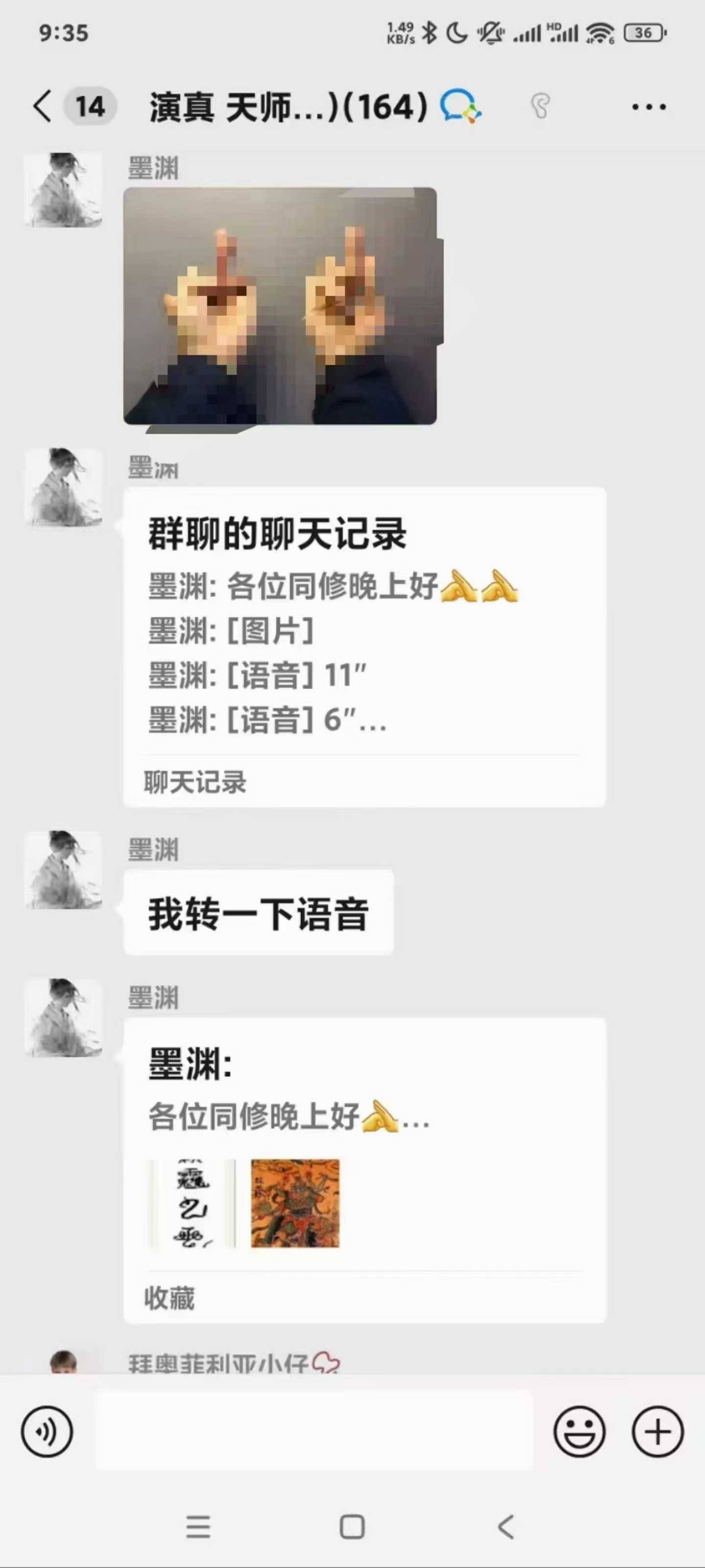Open the 收藏 card from 墨渊
This screenshot has width=705, height=1568.
point(364,1169)
